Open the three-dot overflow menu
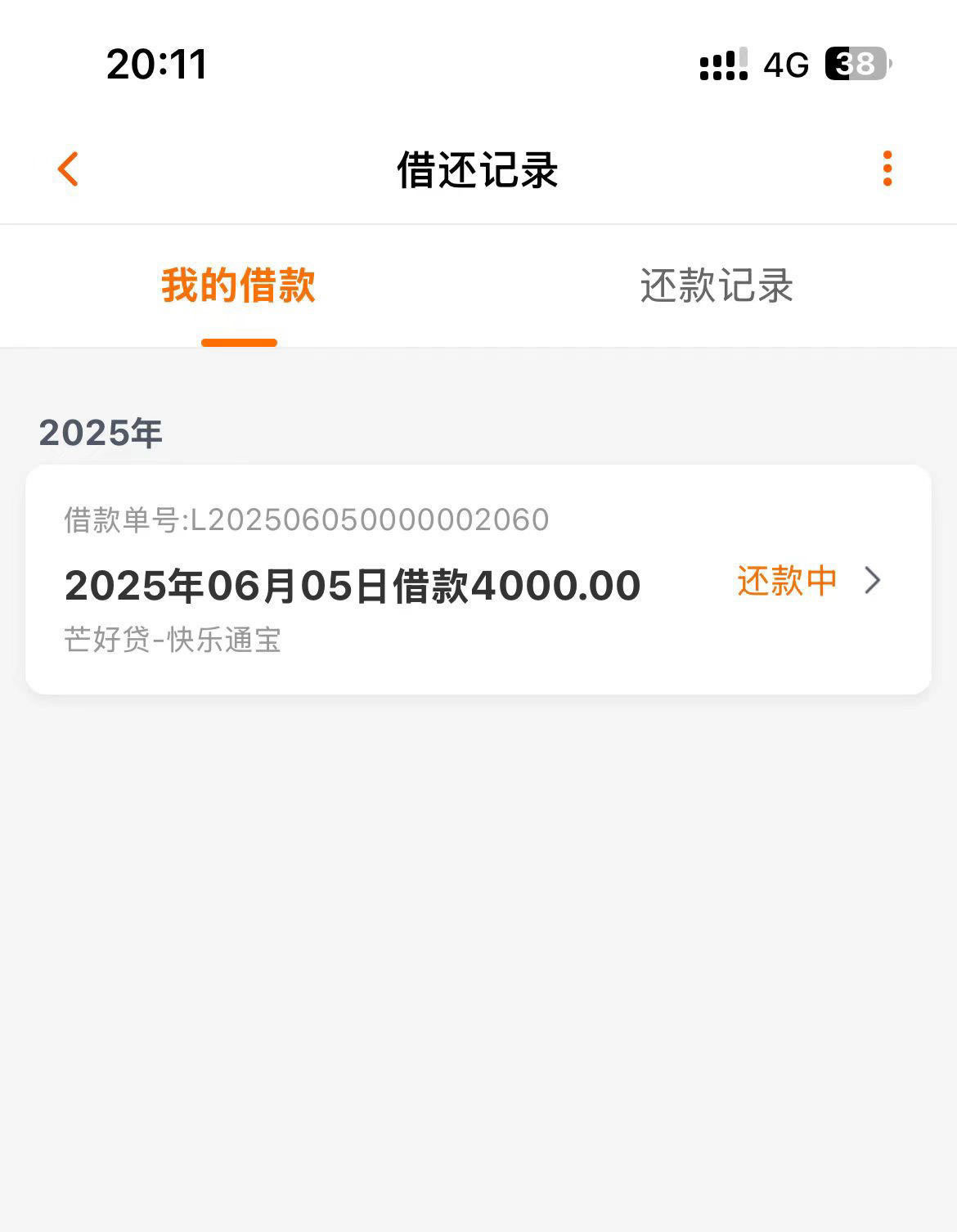 (x=887, y=169)
